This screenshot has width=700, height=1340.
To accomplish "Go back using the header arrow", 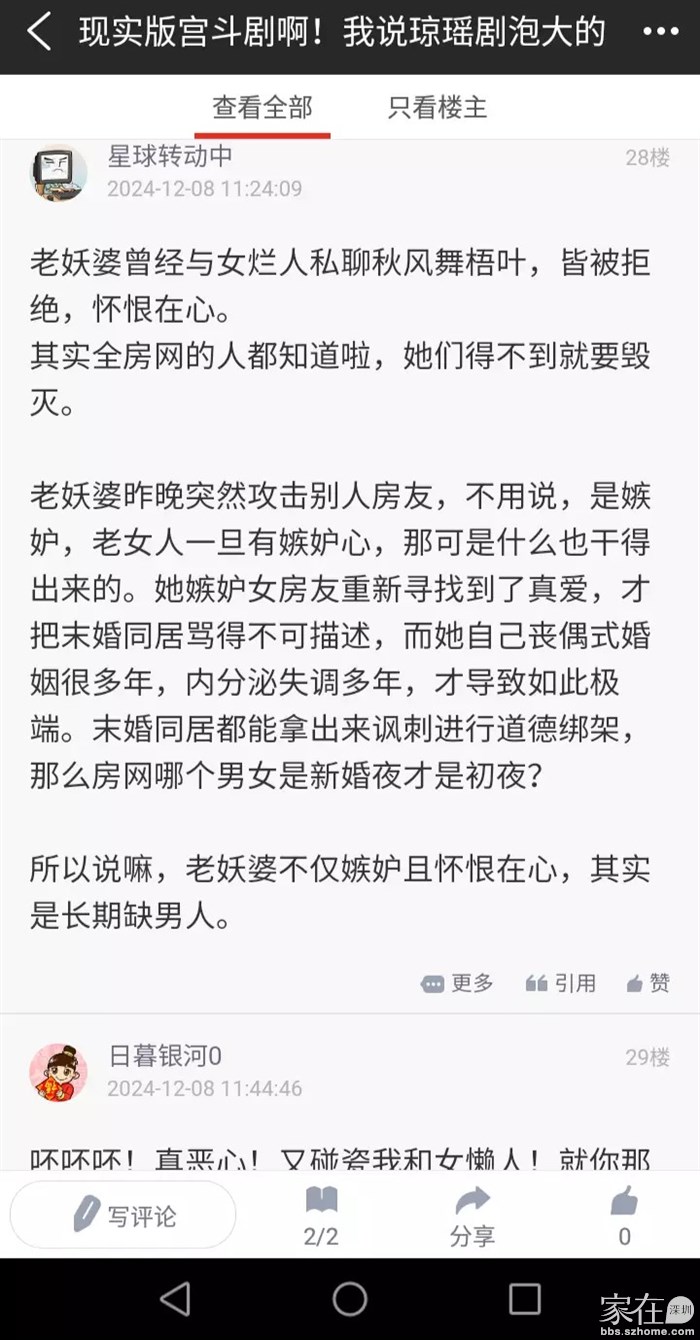I will pos(38,33).
